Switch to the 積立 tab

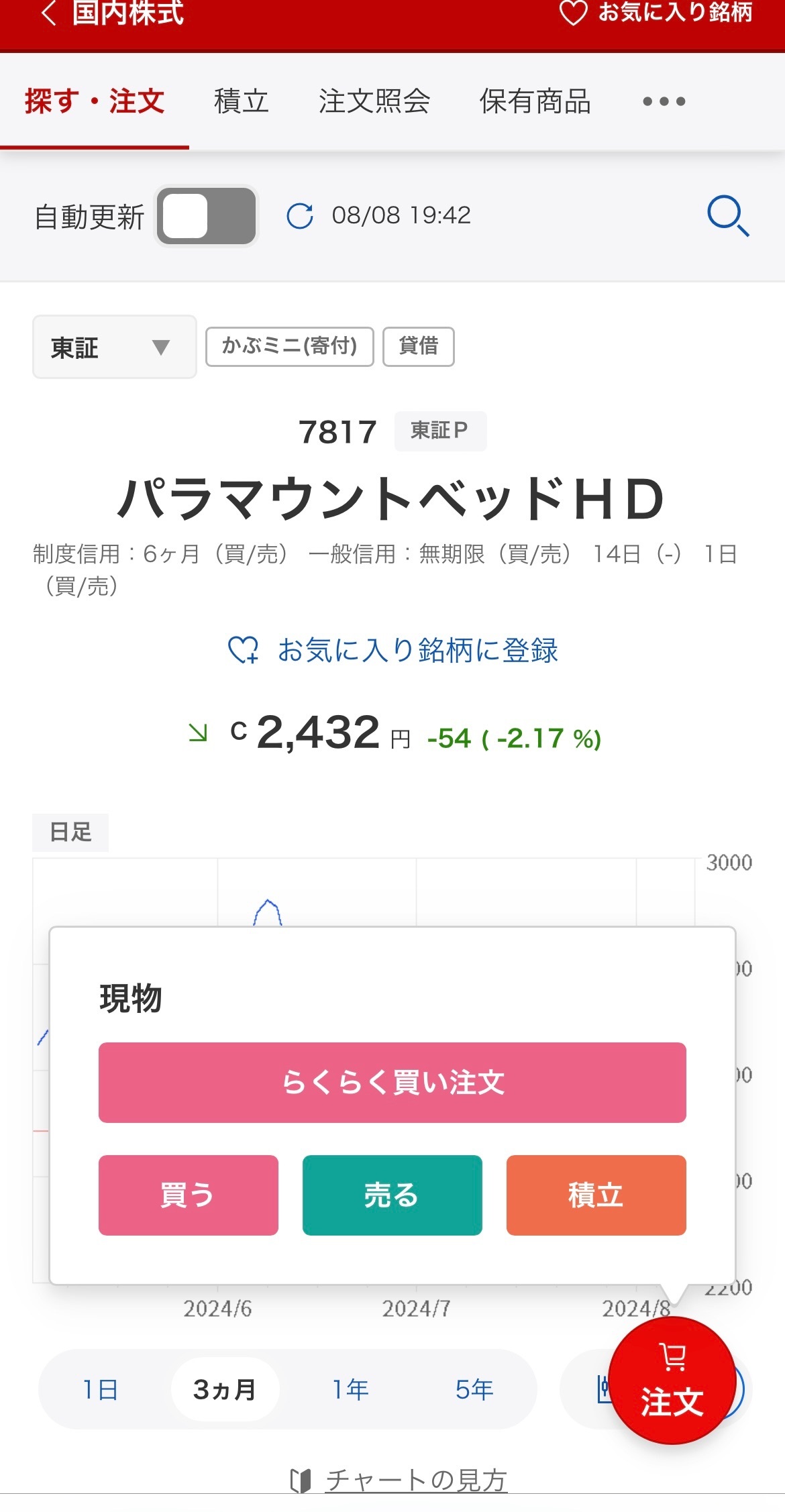pyautogui.click(x=241, y=101)
